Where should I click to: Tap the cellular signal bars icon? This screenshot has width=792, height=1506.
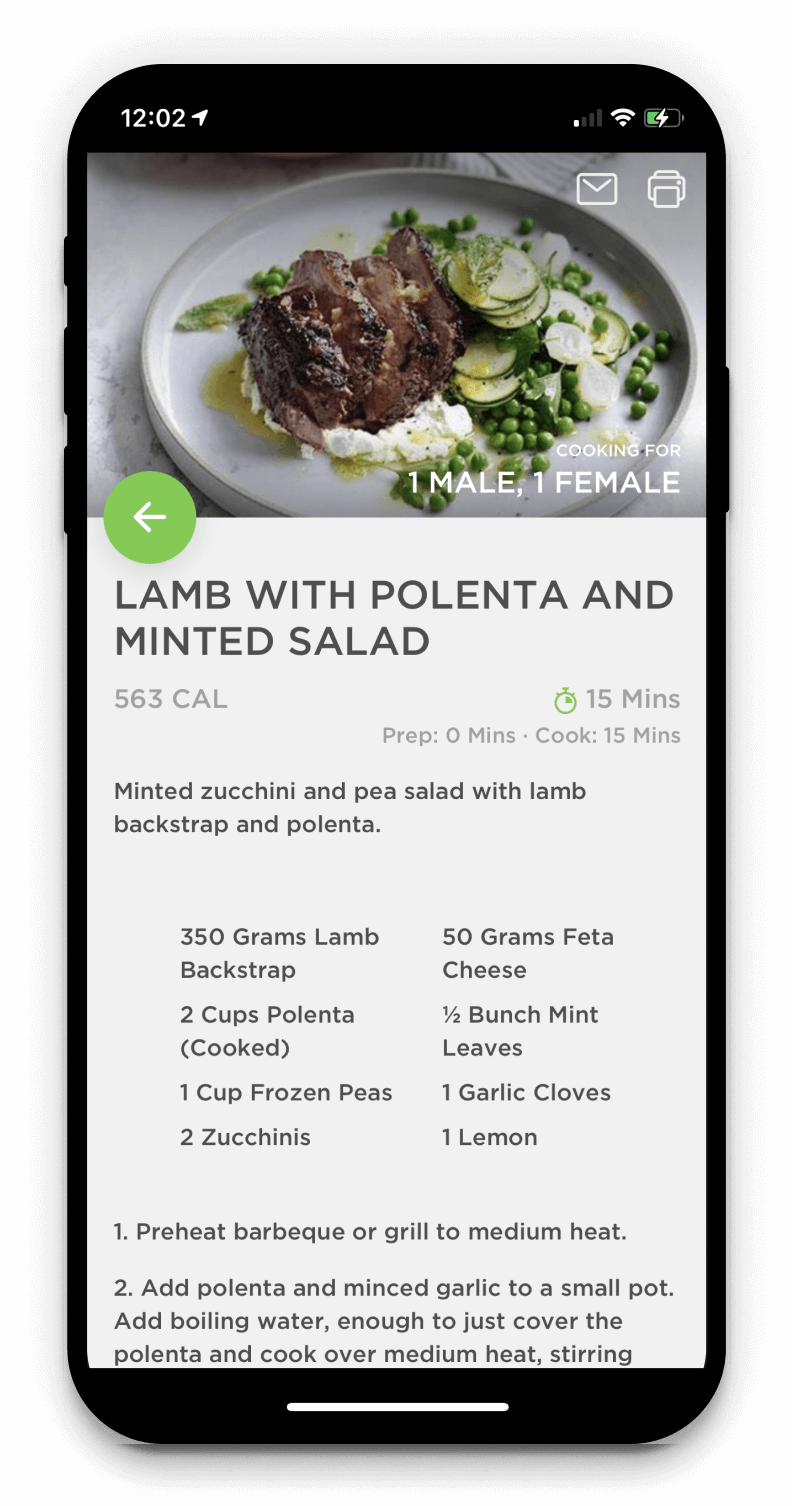pyautogui.click(x=587, y=119)
